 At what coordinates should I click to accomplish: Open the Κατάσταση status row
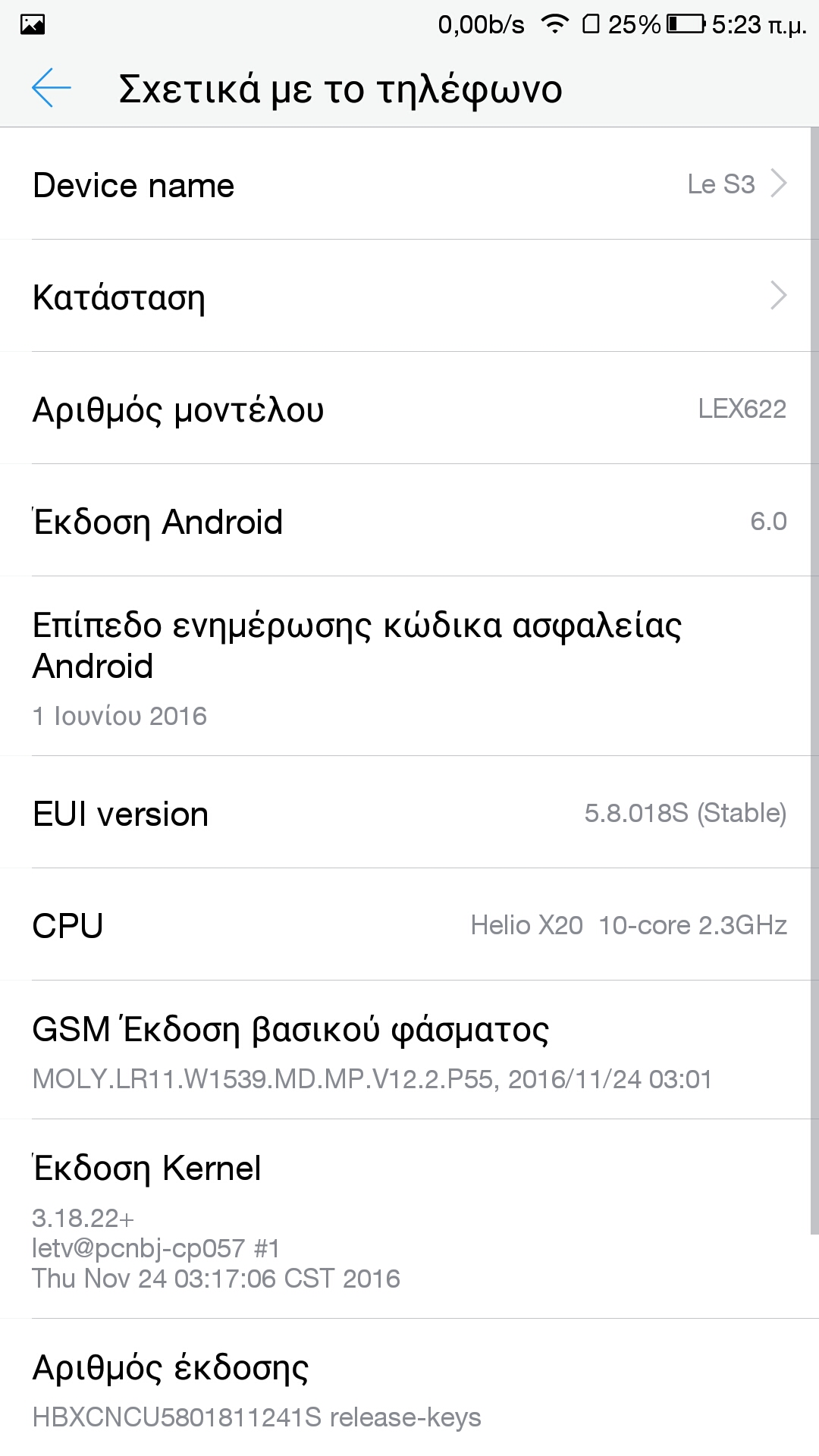point(409,297)
